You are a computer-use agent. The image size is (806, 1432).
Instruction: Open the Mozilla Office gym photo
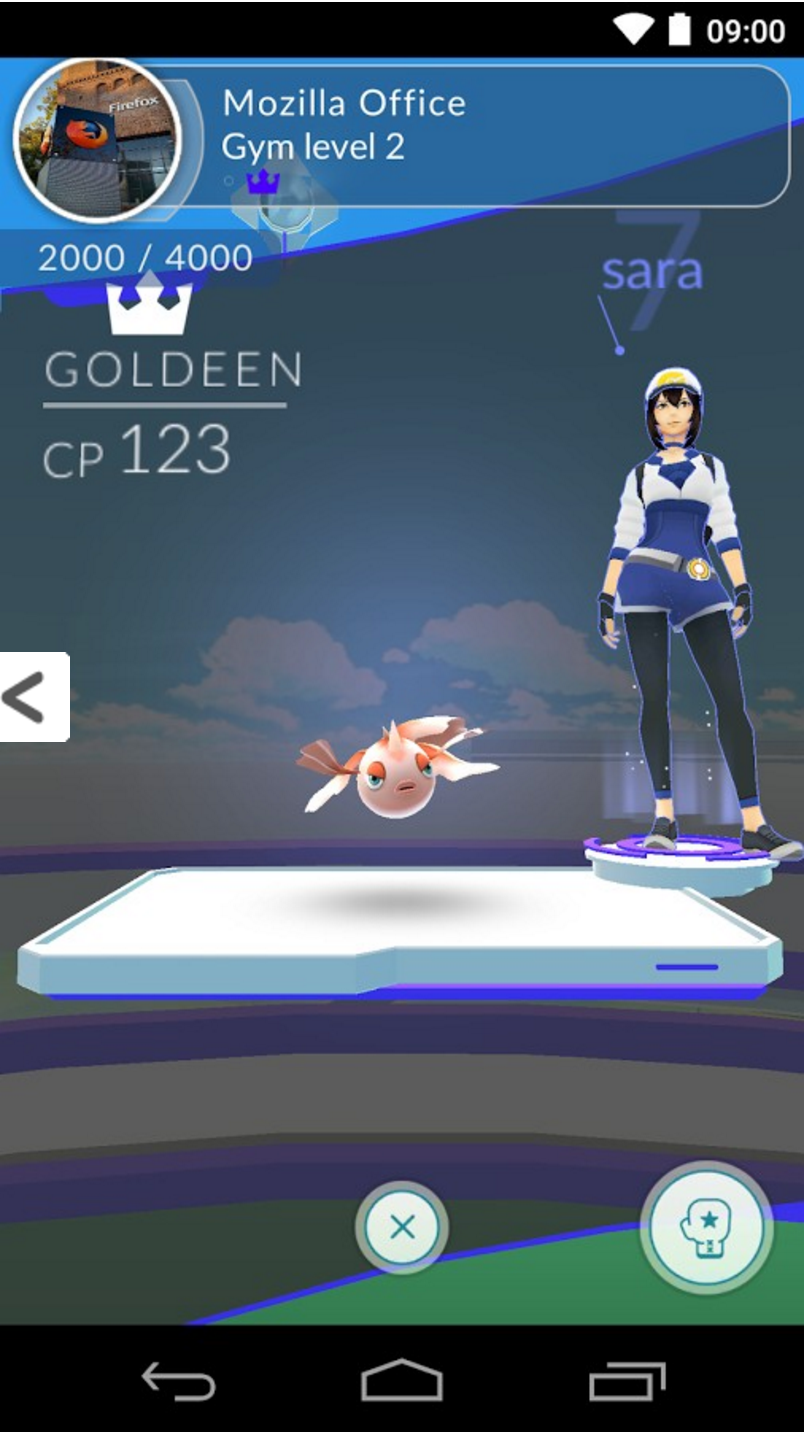(x=97, y=140)
